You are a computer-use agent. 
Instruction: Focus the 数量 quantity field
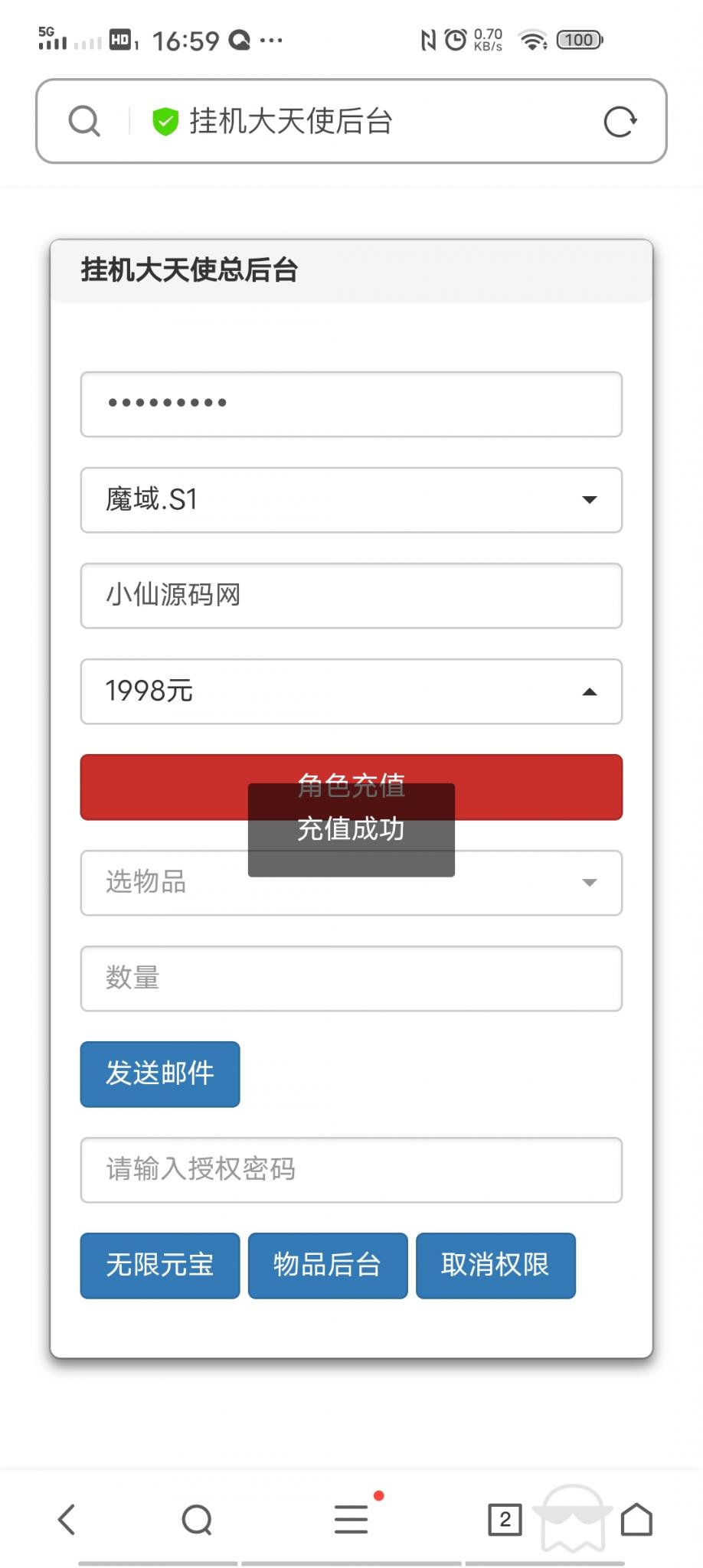(x=351, y=978)
